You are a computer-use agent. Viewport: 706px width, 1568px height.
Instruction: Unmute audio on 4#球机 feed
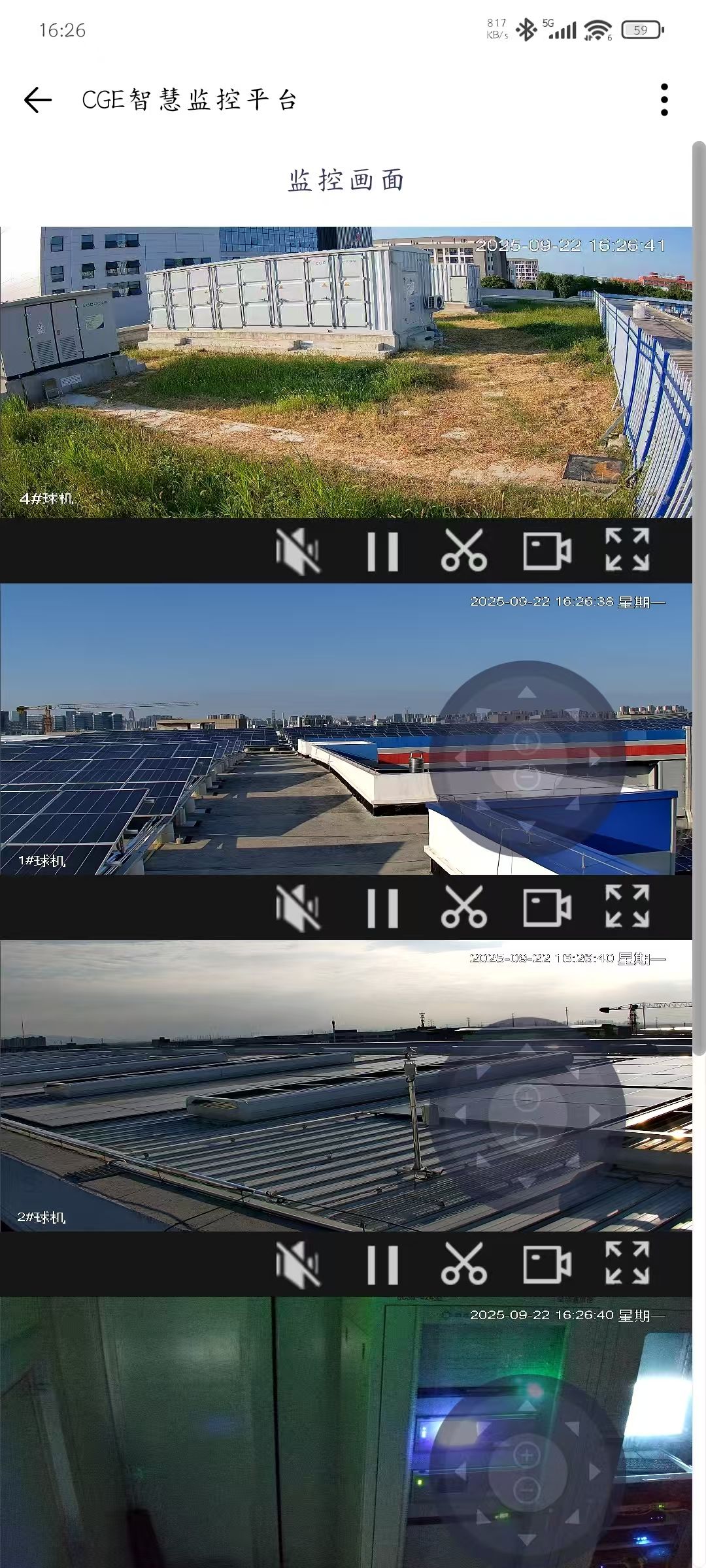coord(297,551)
